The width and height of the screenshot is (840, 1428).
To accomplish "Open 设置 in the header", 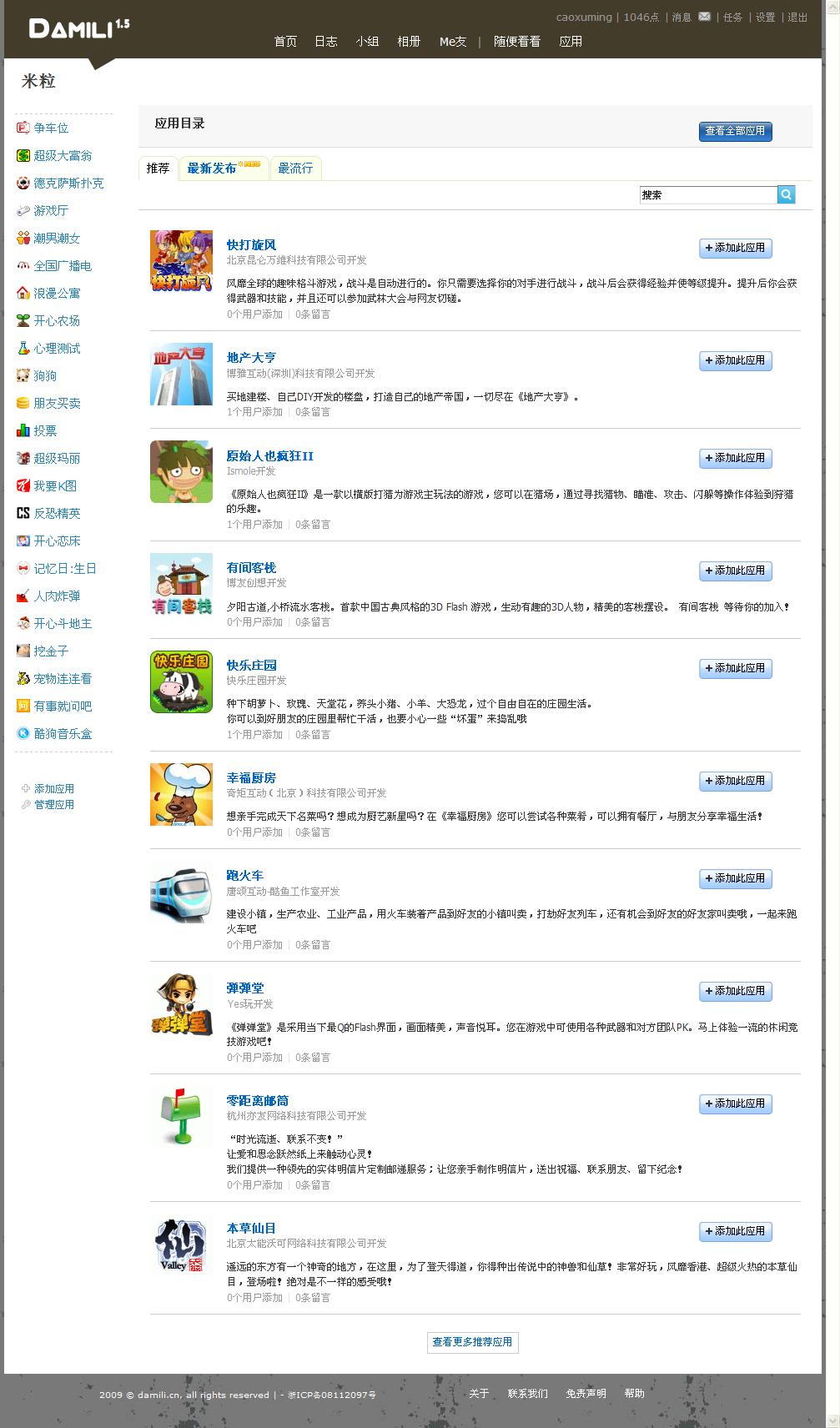I will click(x=765, y=17).
